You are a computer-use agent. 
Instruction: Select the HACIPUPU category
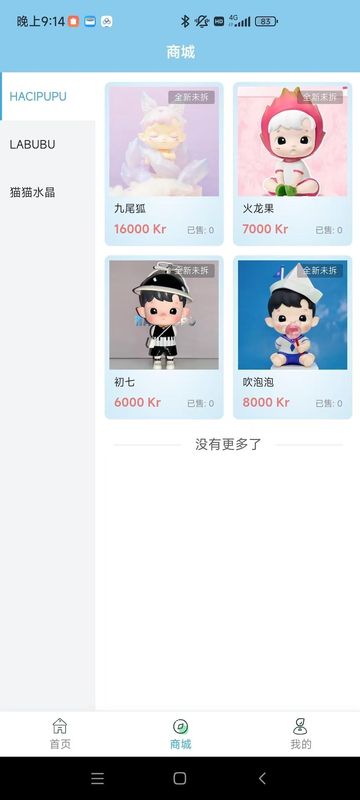tap(47, 96)
